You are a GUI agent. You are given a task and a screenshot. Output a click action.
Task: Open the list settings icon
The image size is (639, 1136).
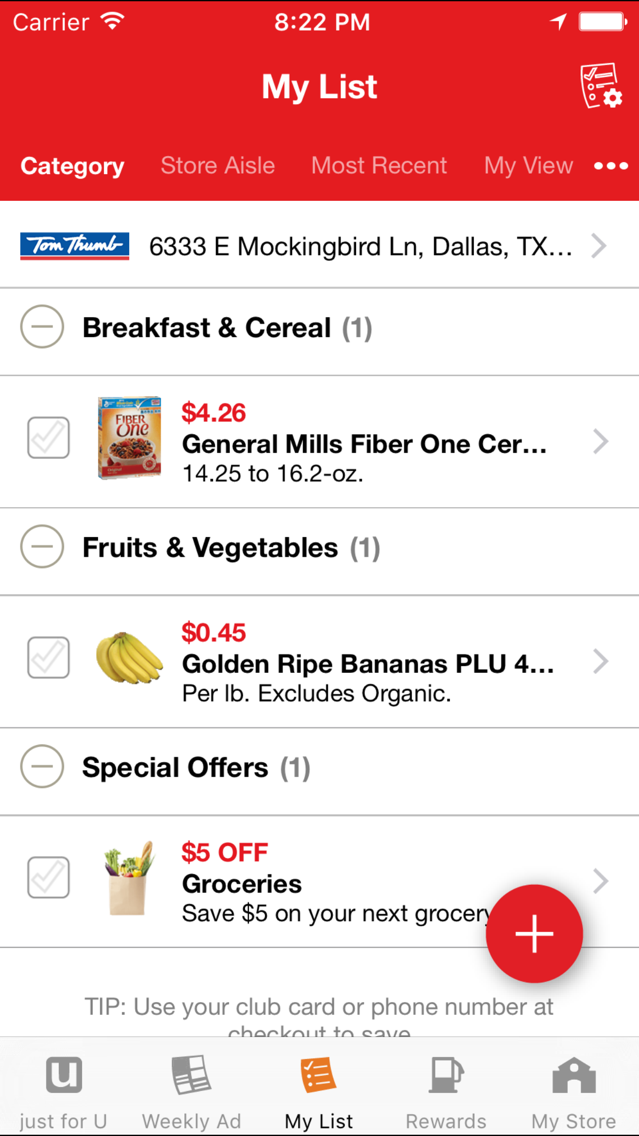pyautogui.click(x=601, y=86)
